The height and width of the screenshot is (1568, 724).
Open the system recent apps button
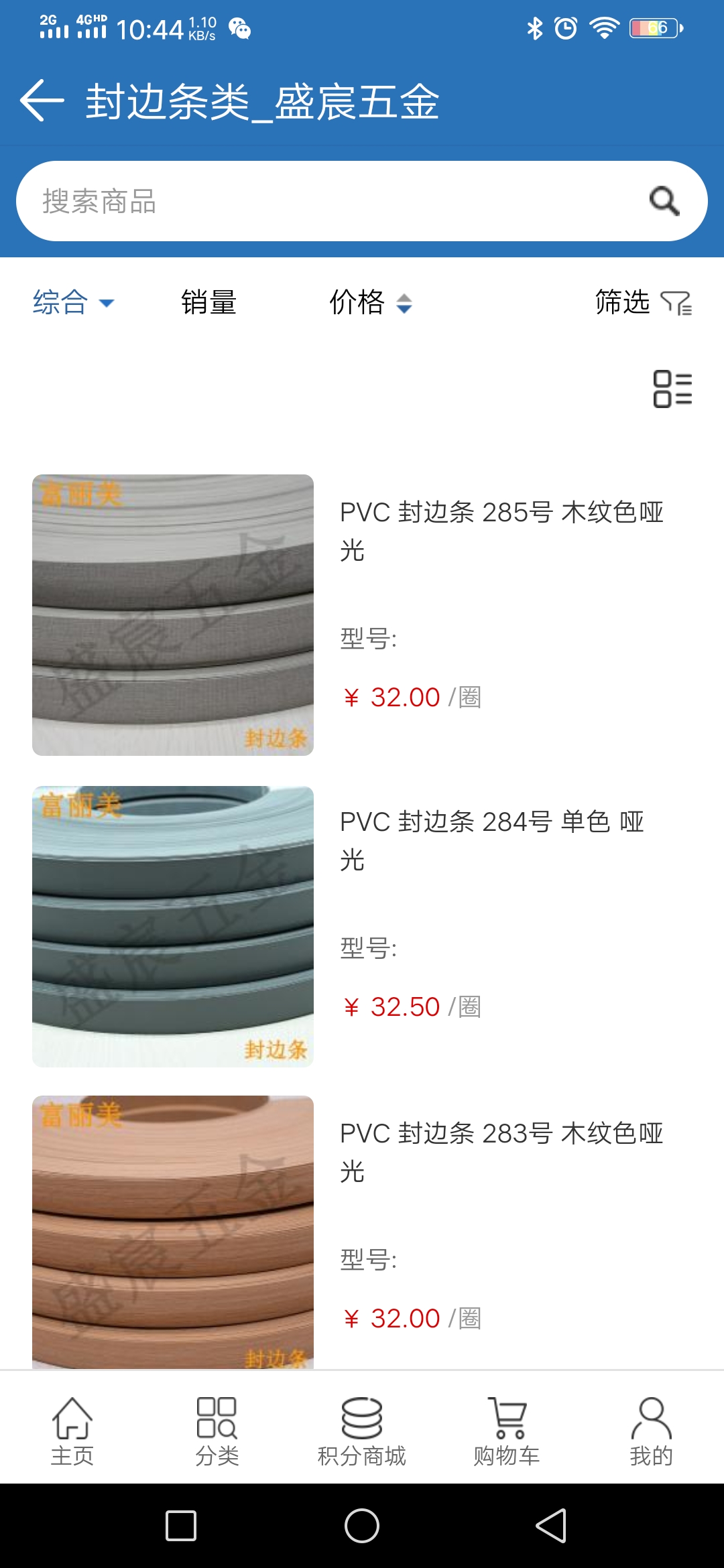point(181,1526)
